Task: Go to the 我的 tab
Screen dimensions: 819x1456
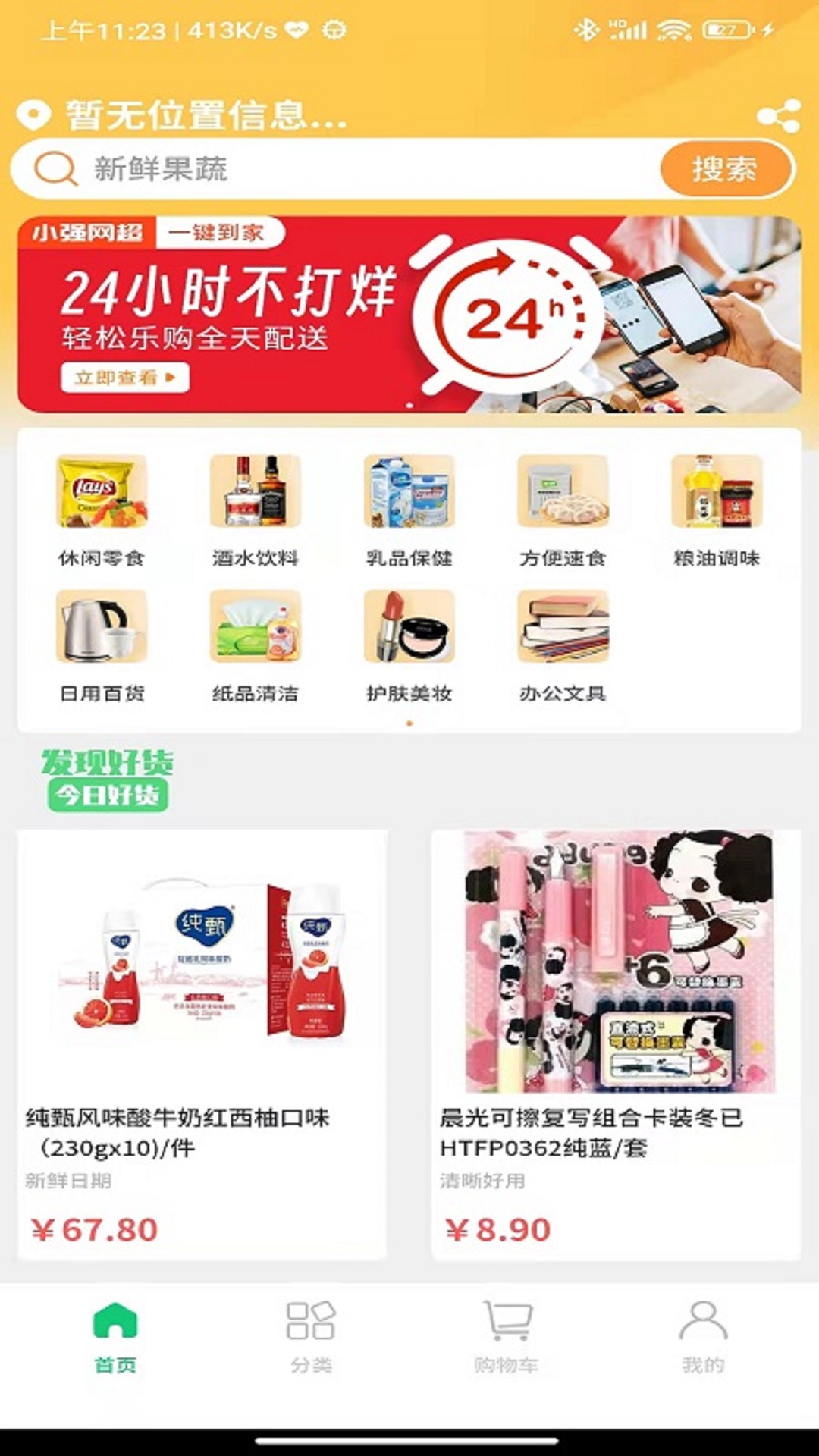Action: click(x=703, y=1336)
